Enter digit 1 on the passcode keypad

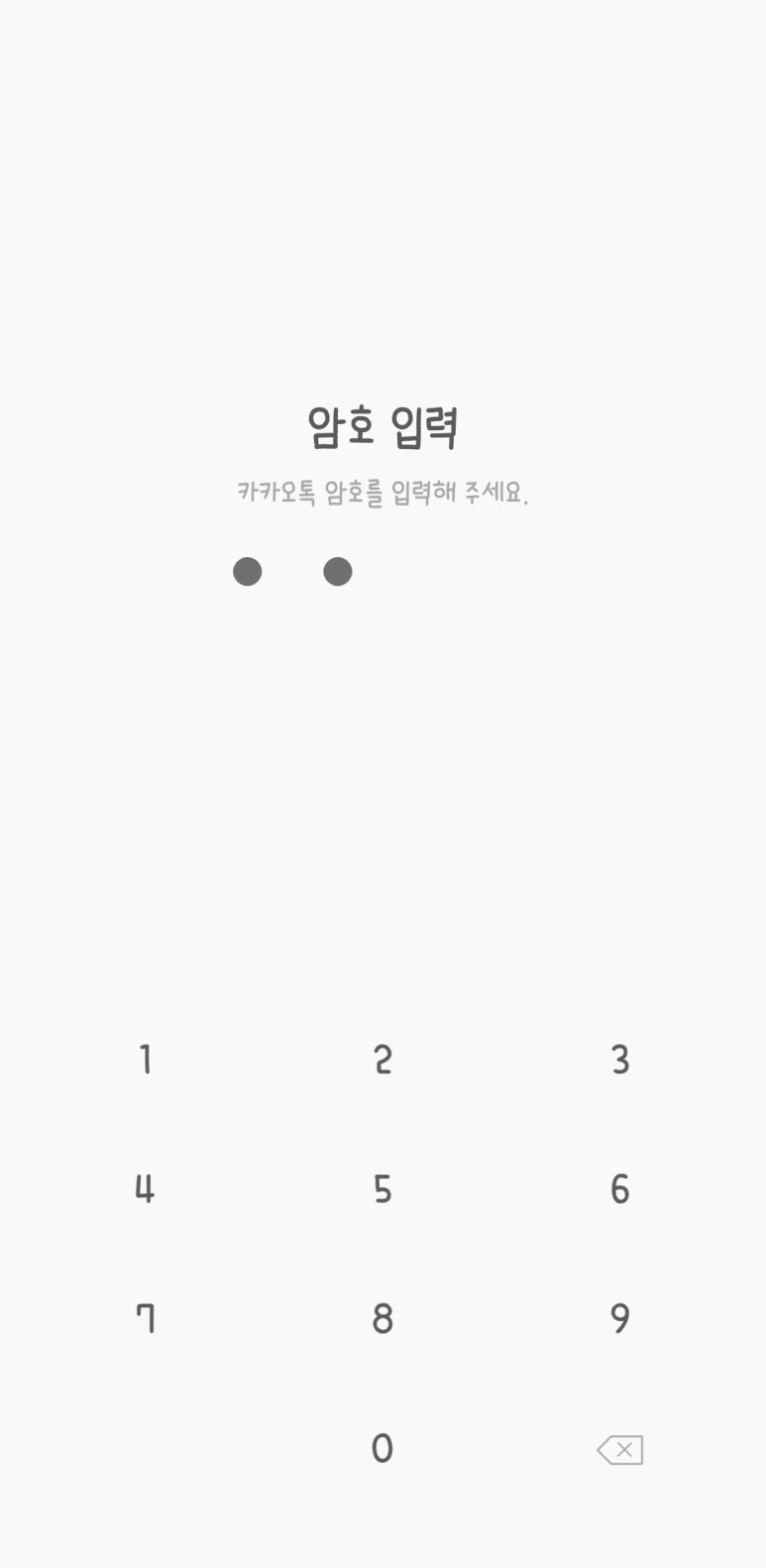click(145, 1060)
